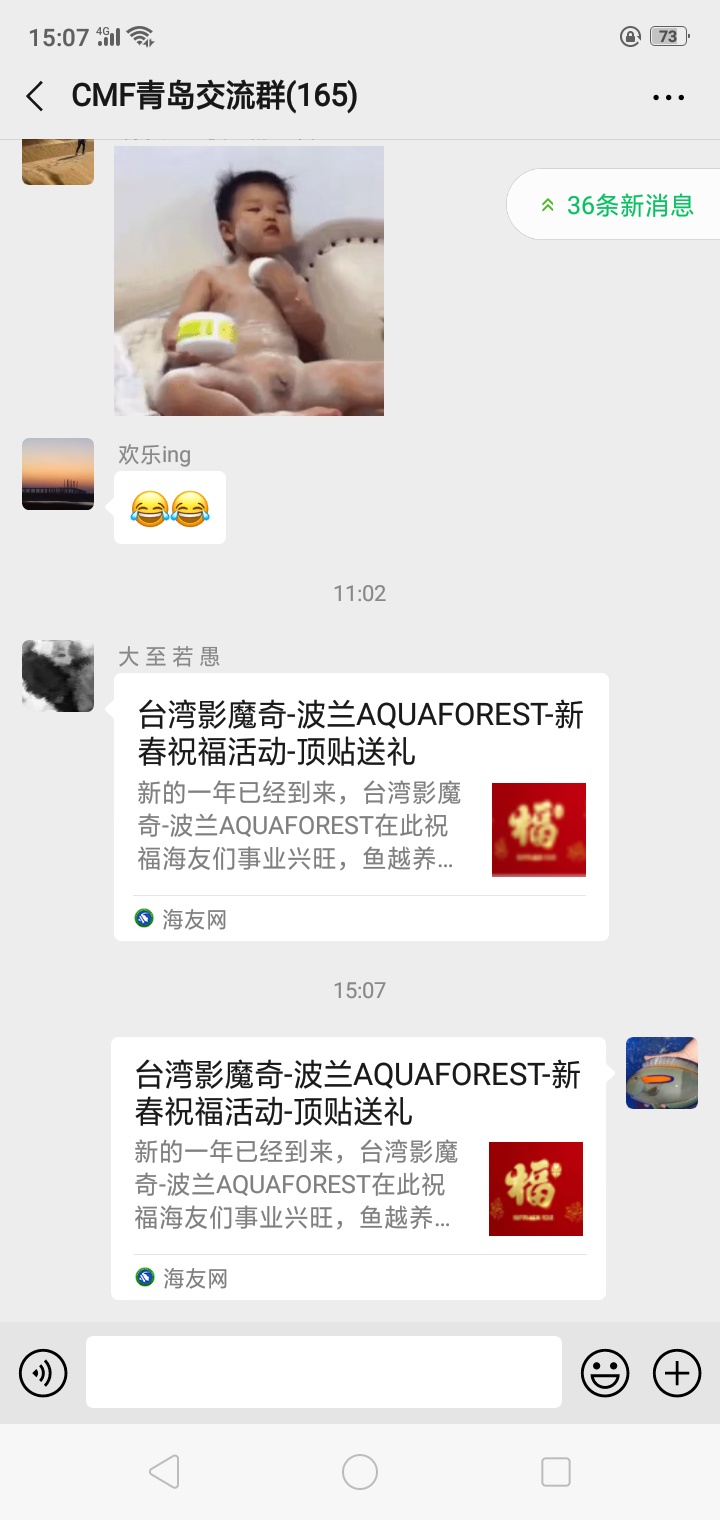
Task: Open the chat info overflow menu
Action: pos(668,97)
